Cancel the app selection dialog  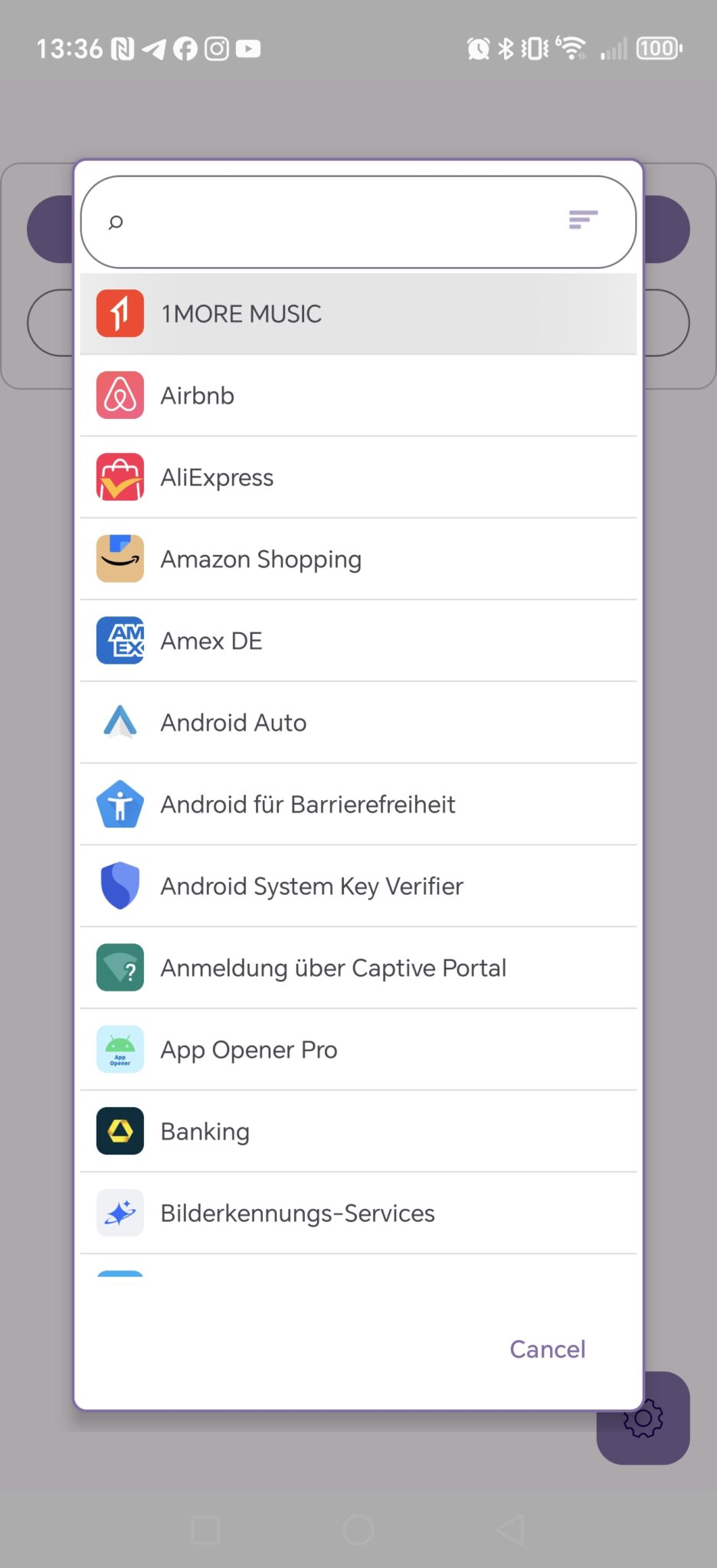point(548,1349)
